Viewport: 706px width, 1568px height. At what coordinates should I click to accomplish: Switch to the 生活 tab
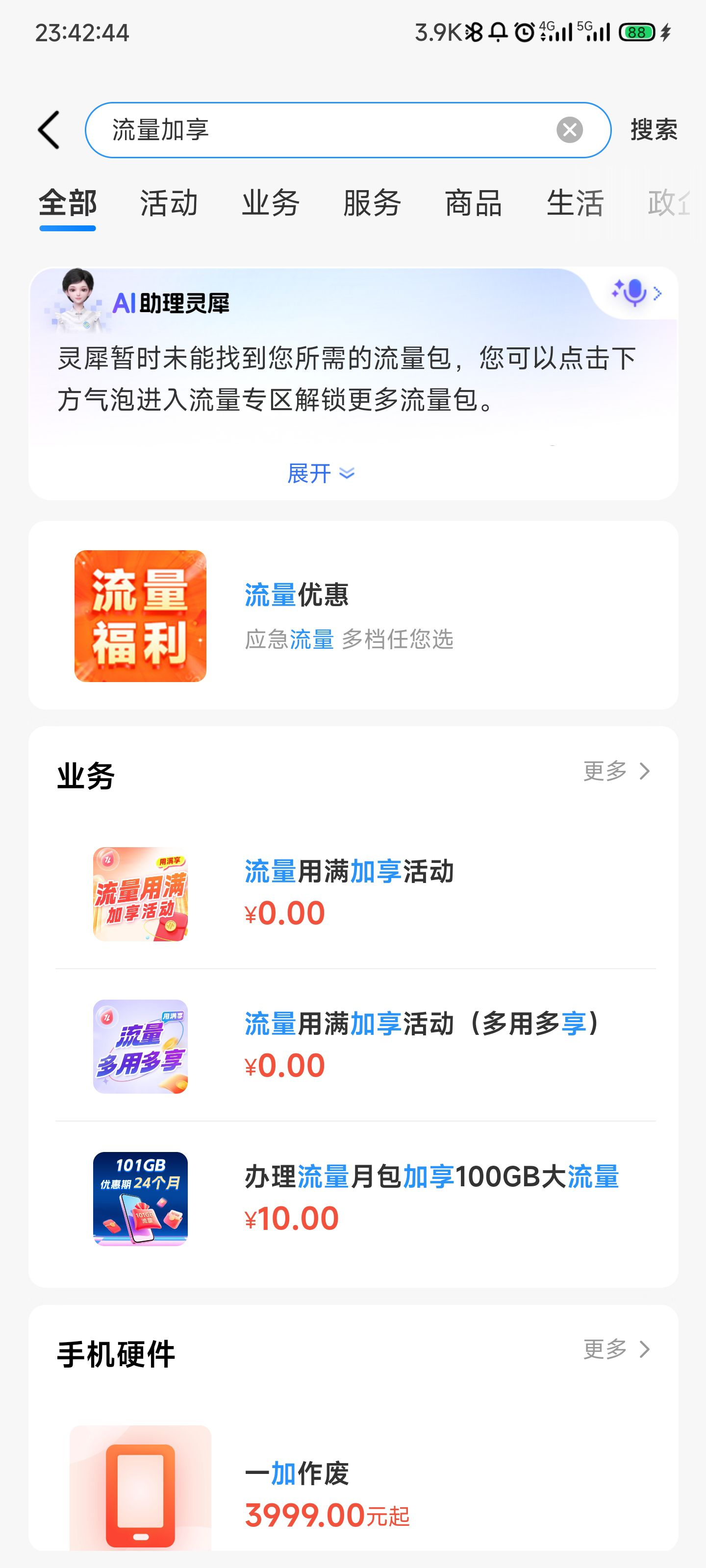coord(575,203)
